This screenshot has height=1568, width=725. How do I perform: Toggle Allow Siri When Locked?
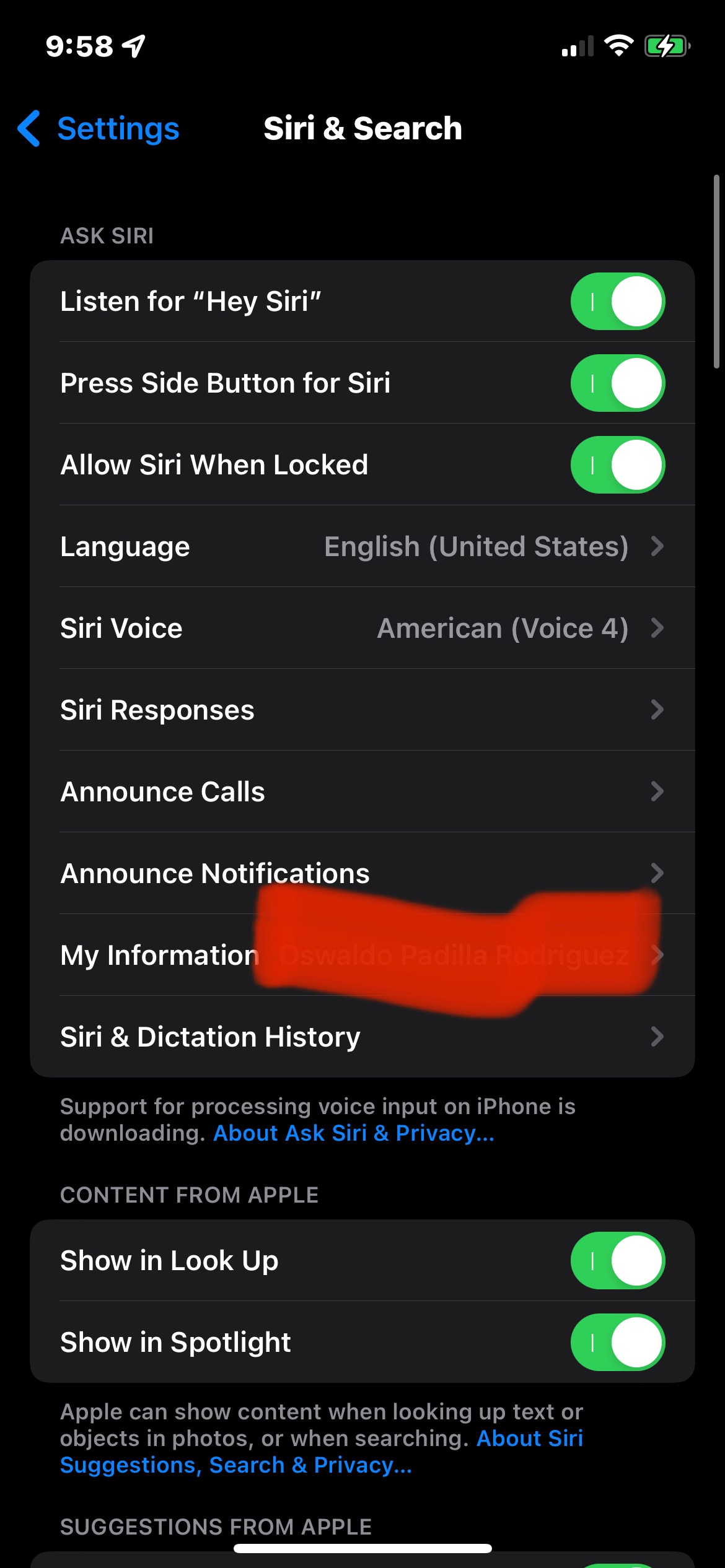[x=617, y=465]
